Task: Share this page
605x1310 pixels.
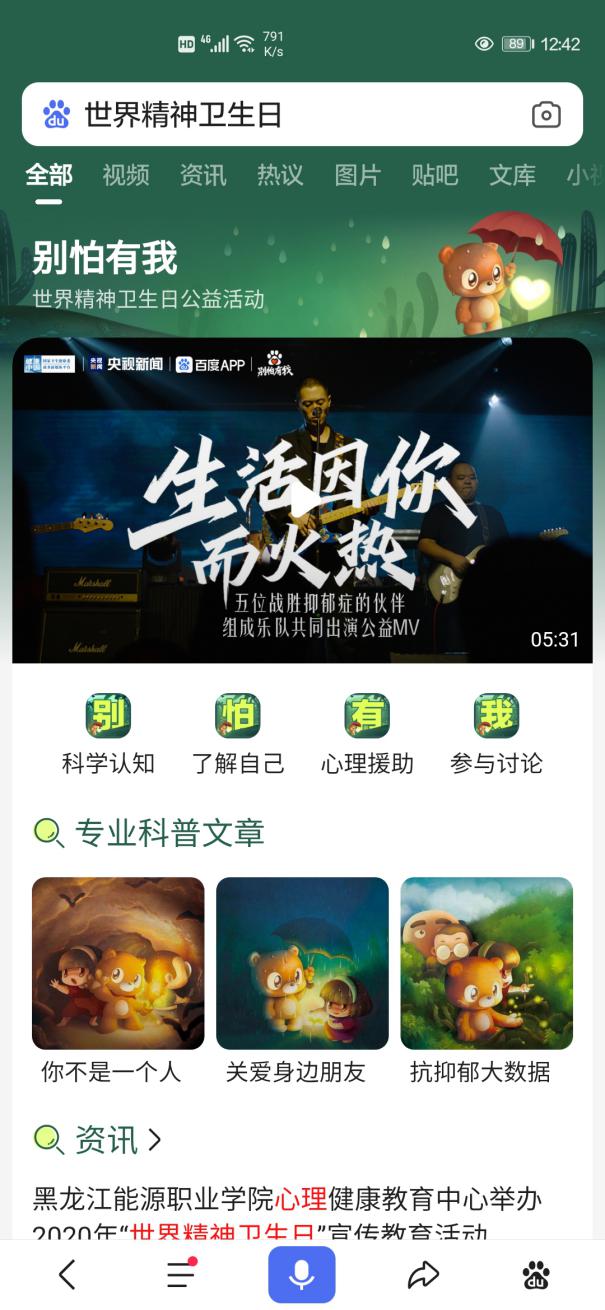Action: [x=423, y=1274]
